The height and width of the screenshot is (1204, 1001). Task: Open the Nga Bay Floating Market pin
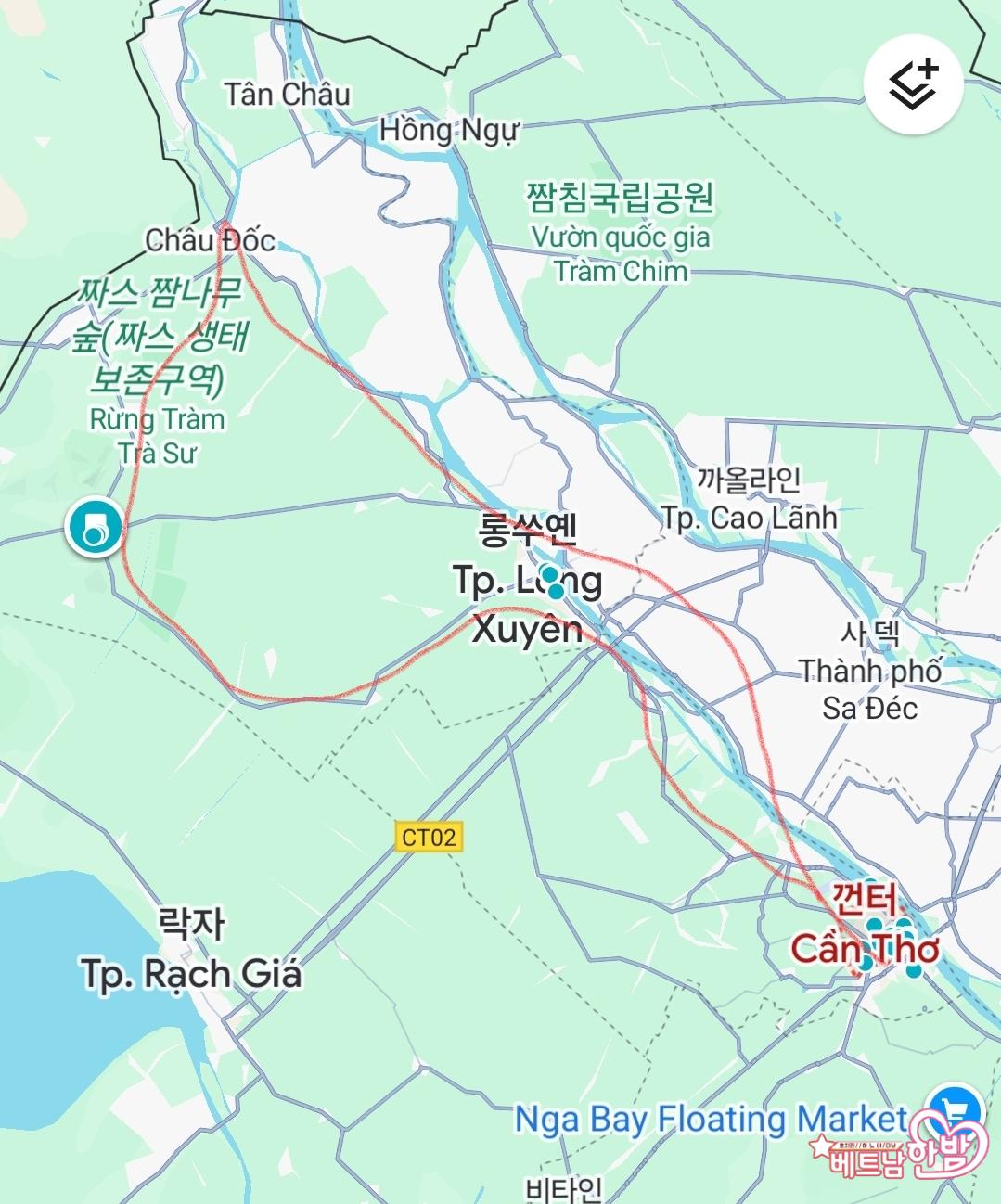click(956, 1108)
